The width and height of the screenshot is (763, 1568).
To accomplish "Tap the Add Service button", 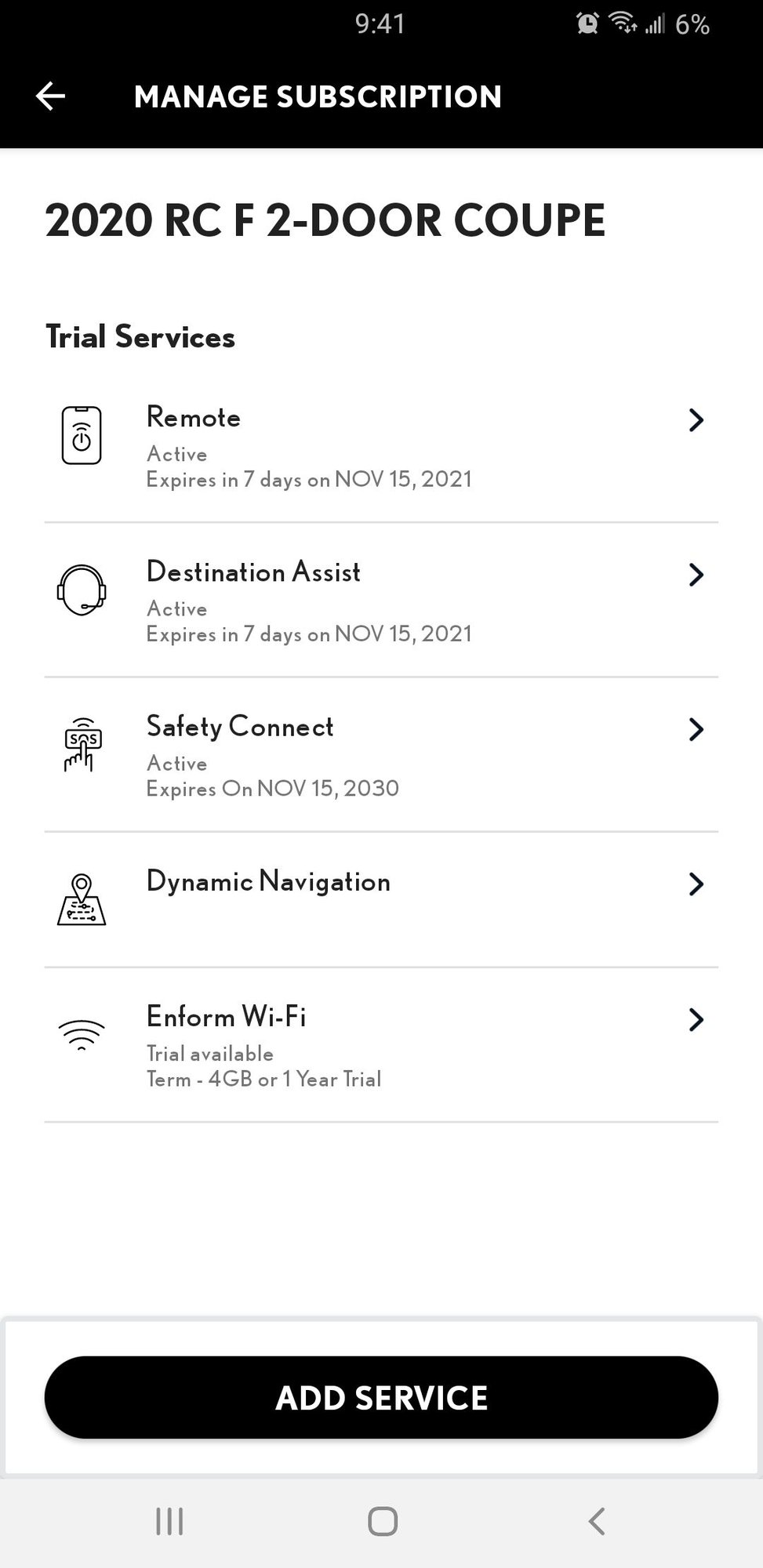I will click(x=381, y=1397).
